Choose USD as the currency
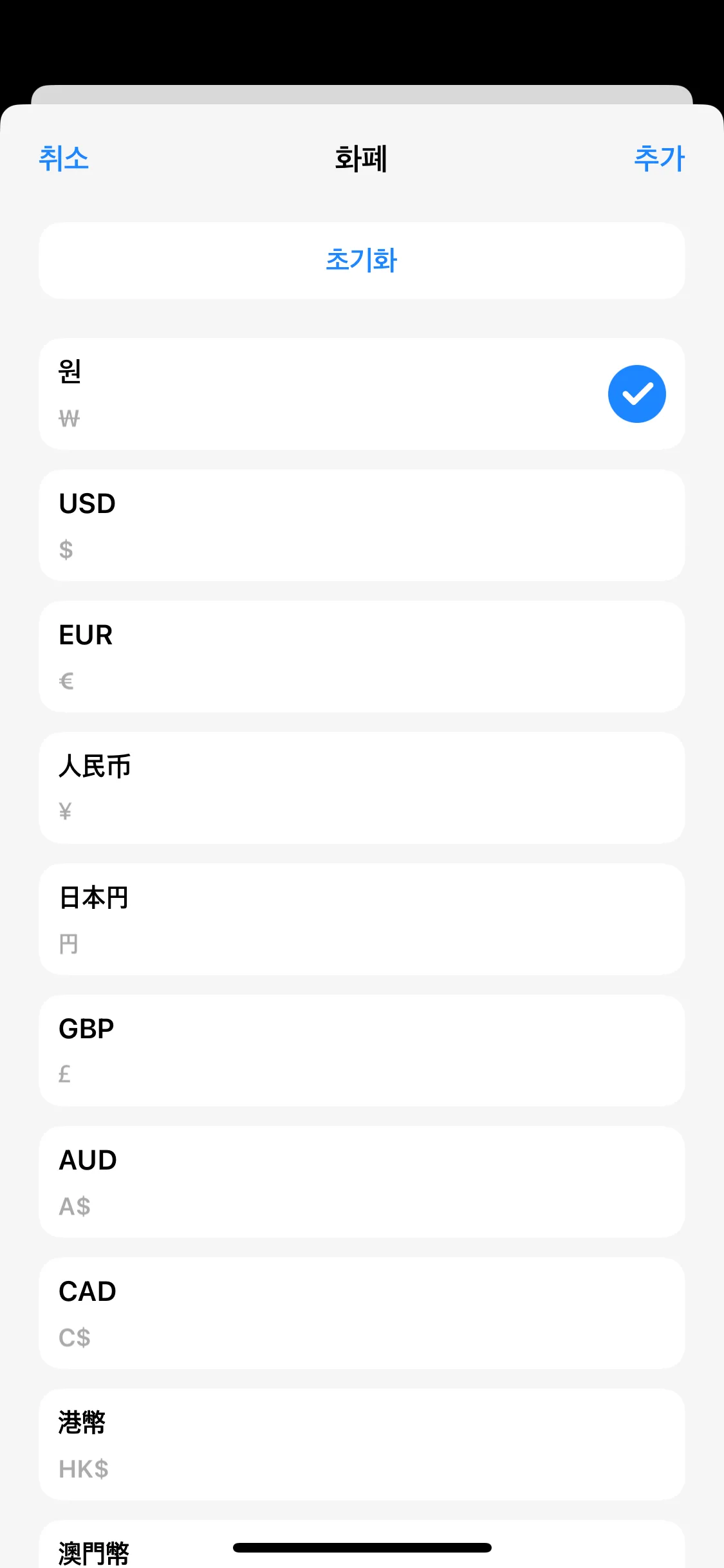The height and width of the screenshot is (1568, 724). (x=362, y=525)
